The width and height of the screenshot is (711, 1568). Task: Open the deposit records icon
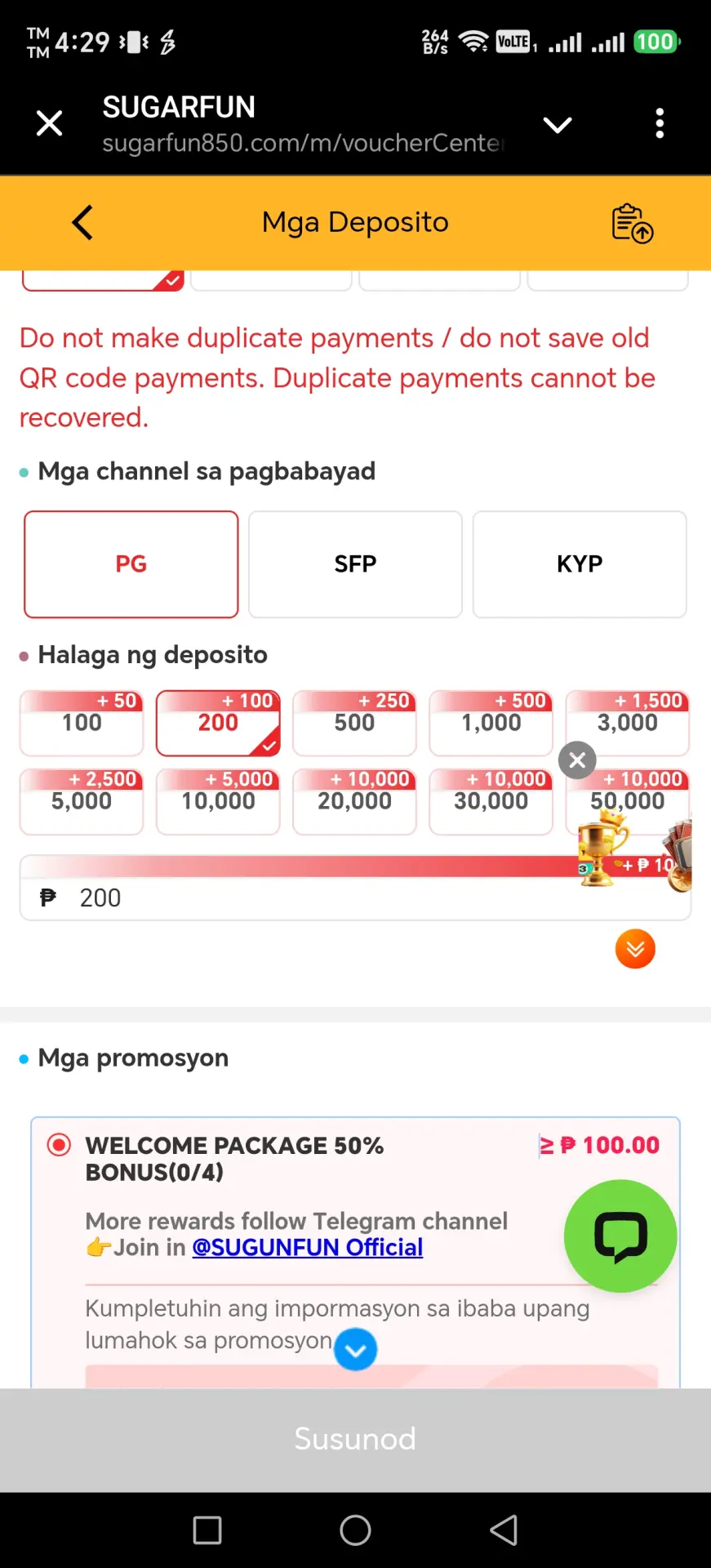(632, 223)
